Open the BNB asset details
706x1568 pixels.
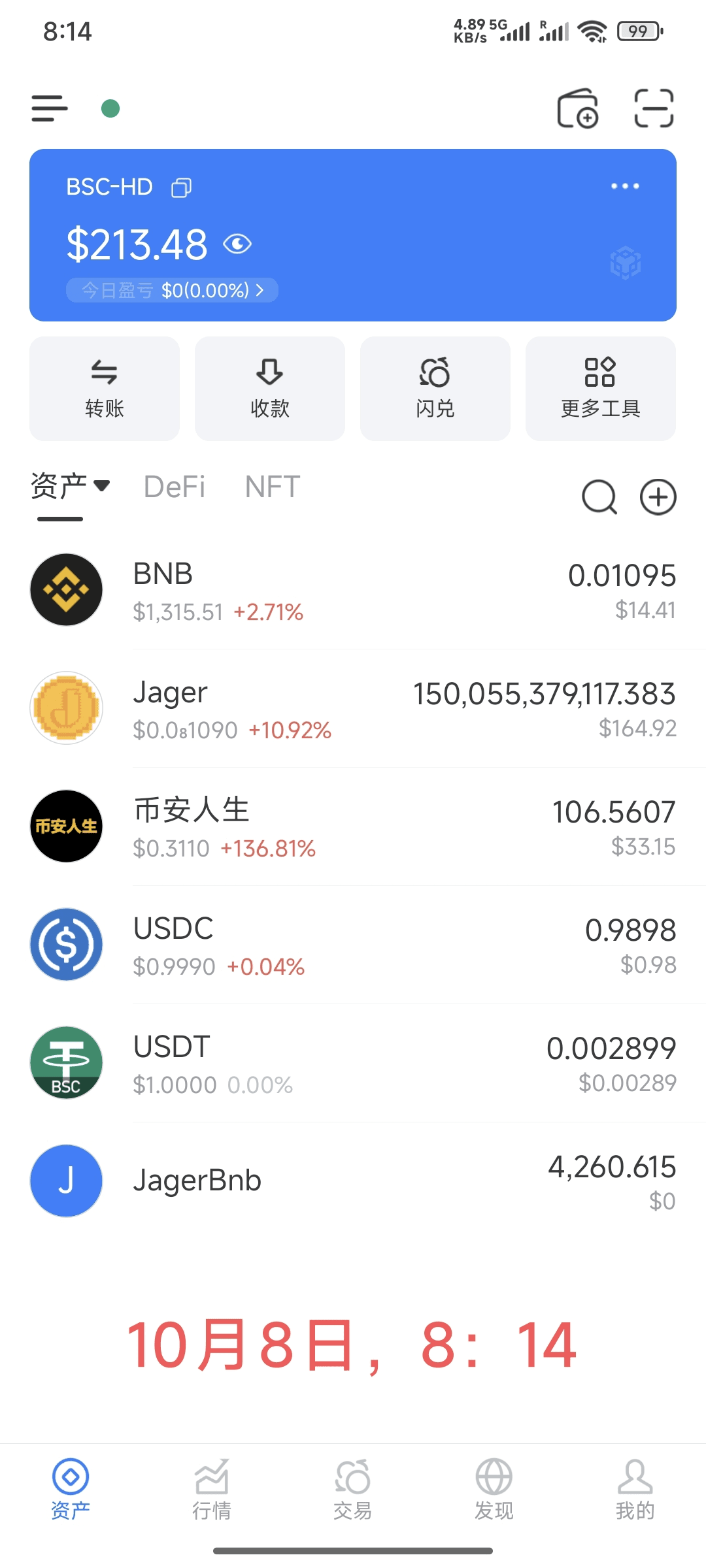353,590
